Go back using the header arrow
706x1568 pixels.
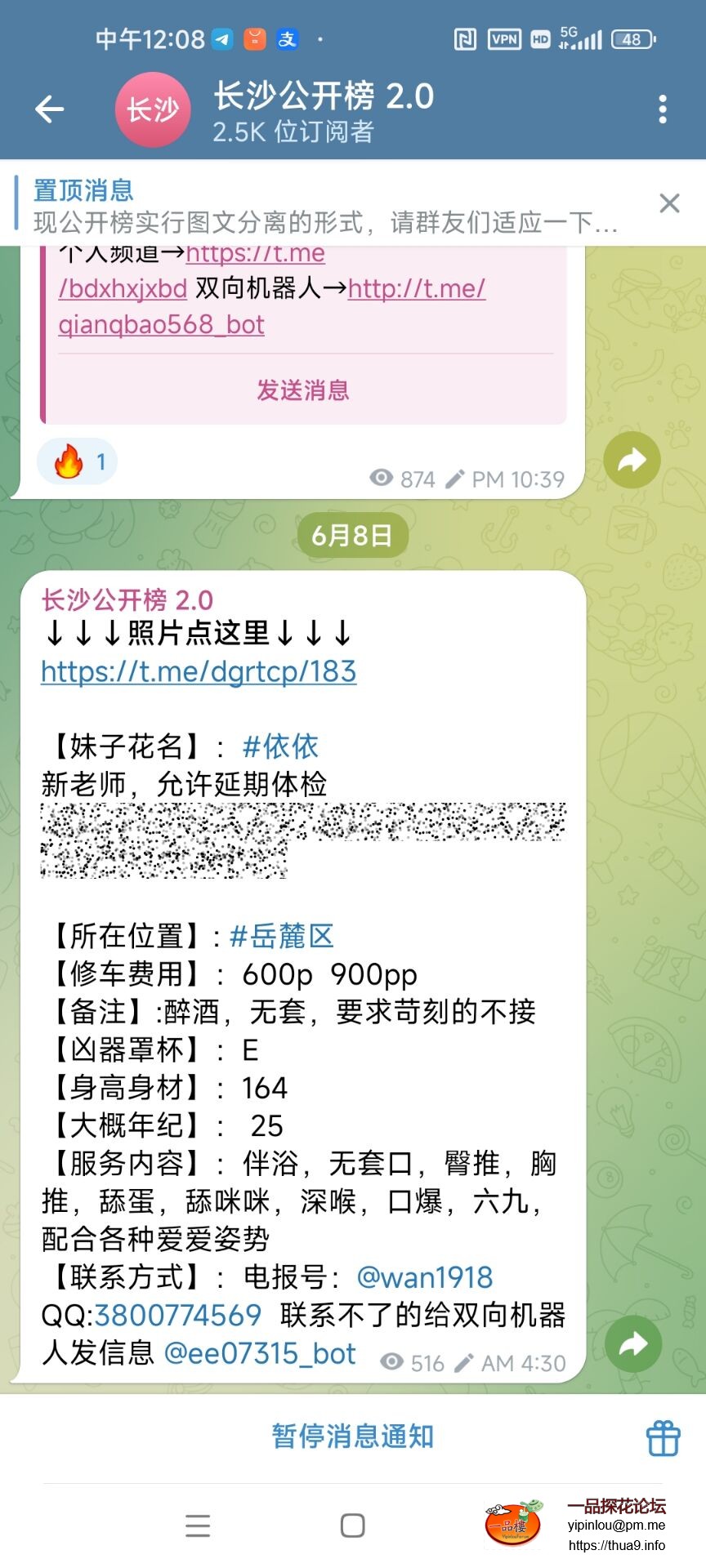pyautogui.click(x=50, y=109)
